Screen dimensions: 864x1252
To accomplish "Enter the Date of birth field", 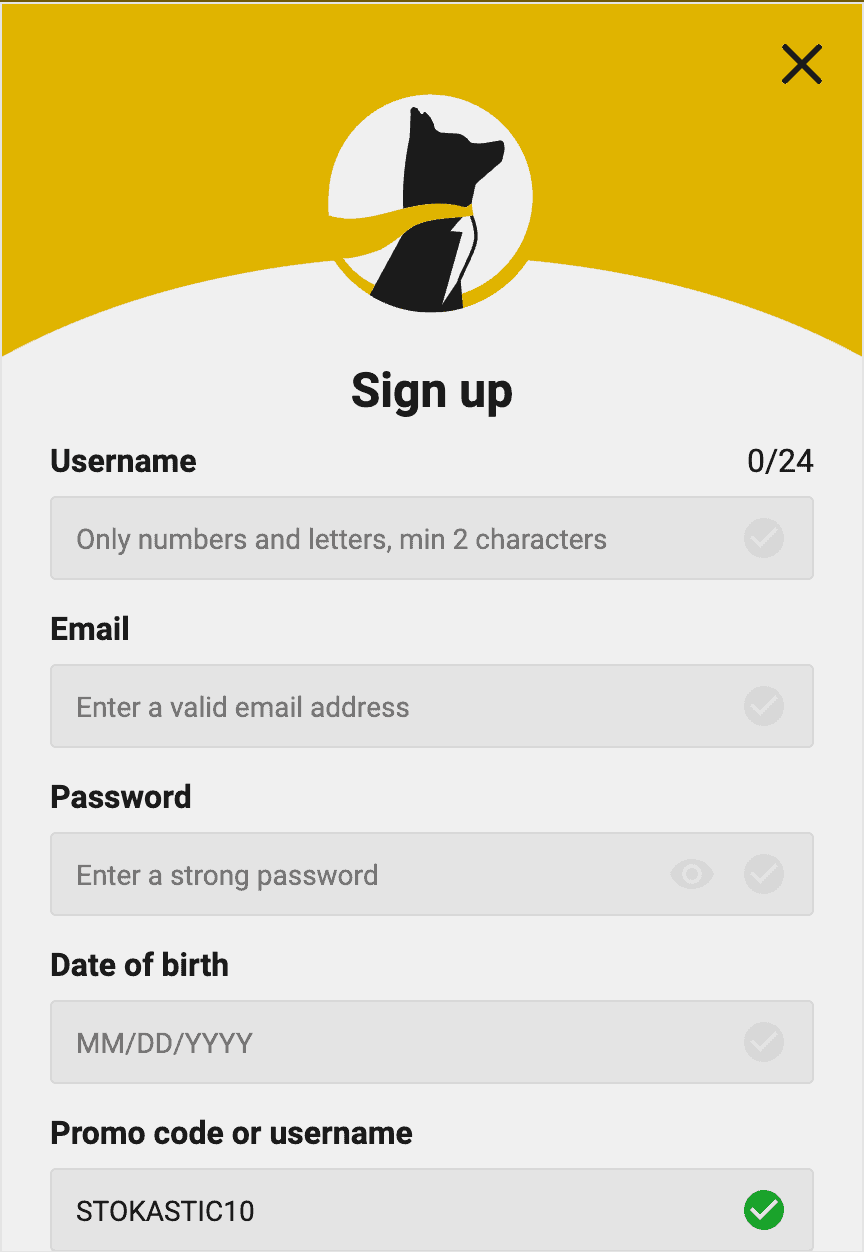I will (x=400, y=1043).
